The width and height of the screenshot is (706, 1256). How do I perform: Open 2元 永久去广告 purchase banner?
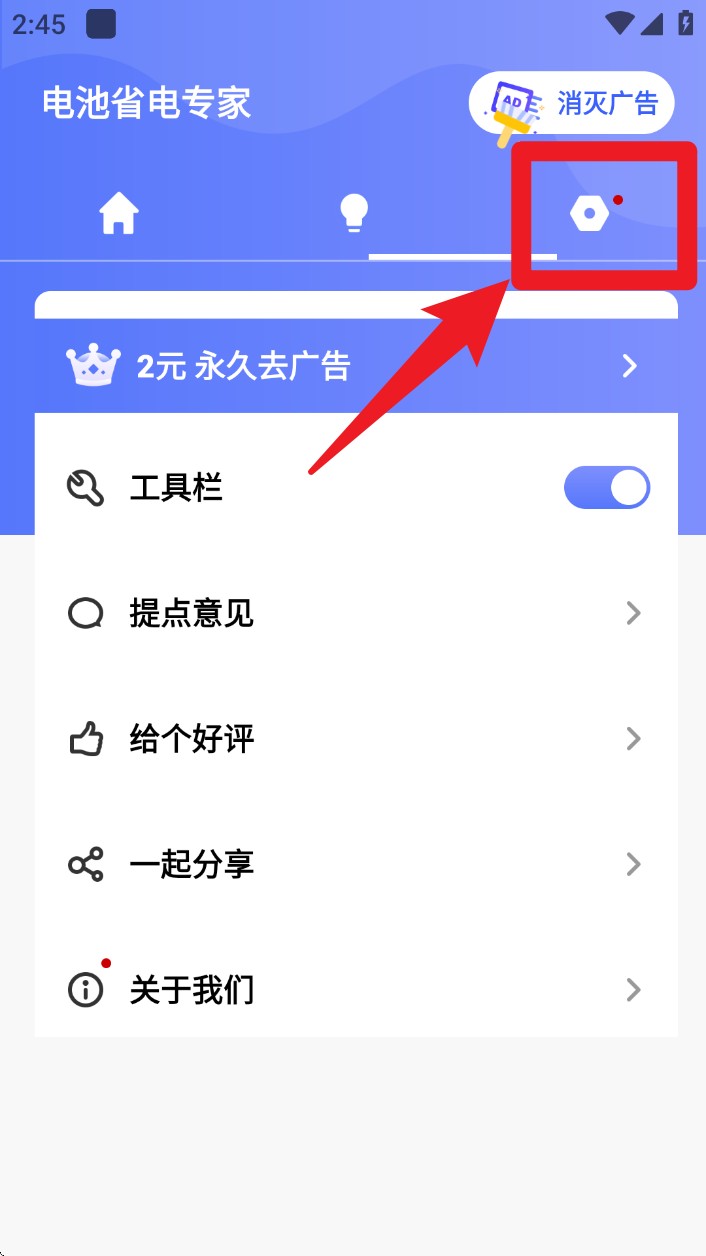click(x=355, y=366)
